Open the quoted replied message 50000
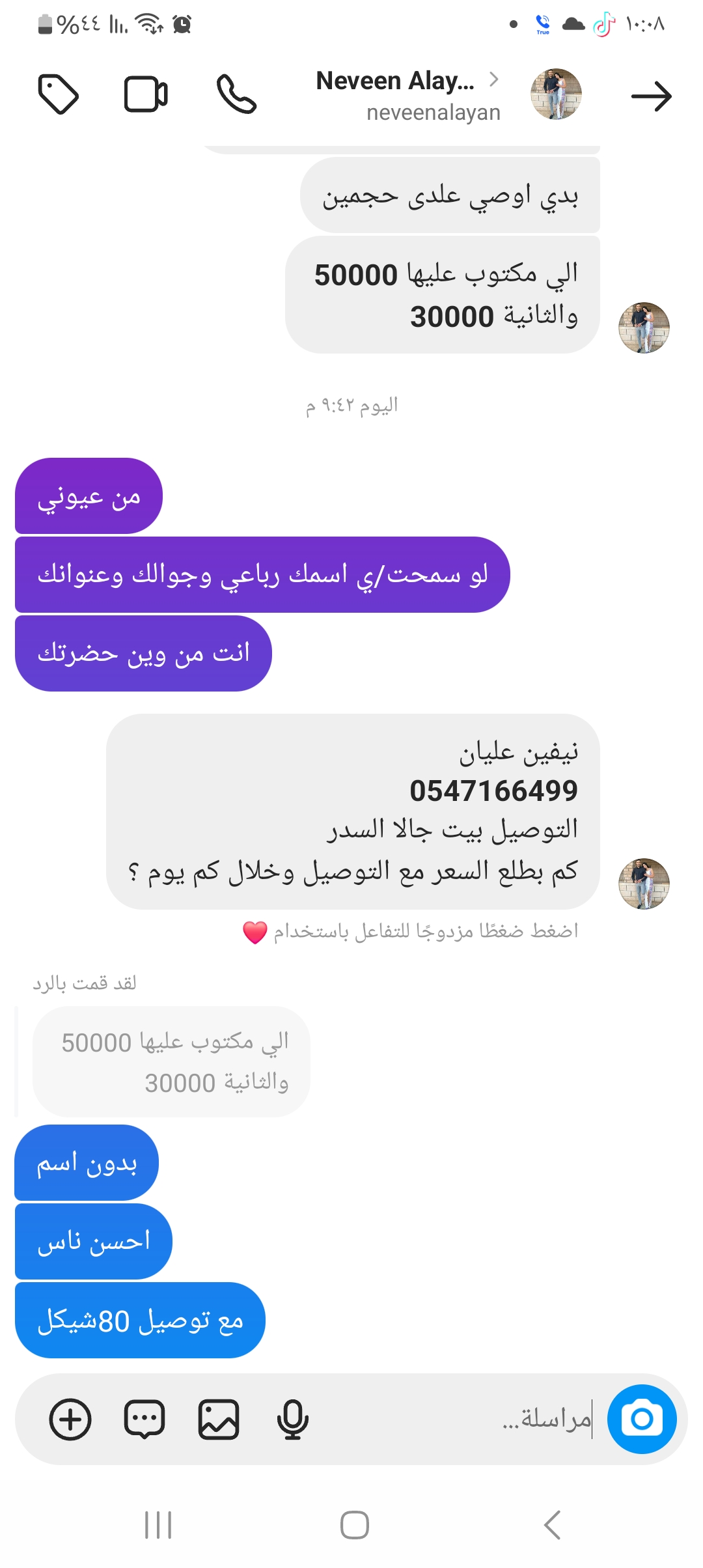The width and height of the screenshot is (703, 1568). 172,1062
